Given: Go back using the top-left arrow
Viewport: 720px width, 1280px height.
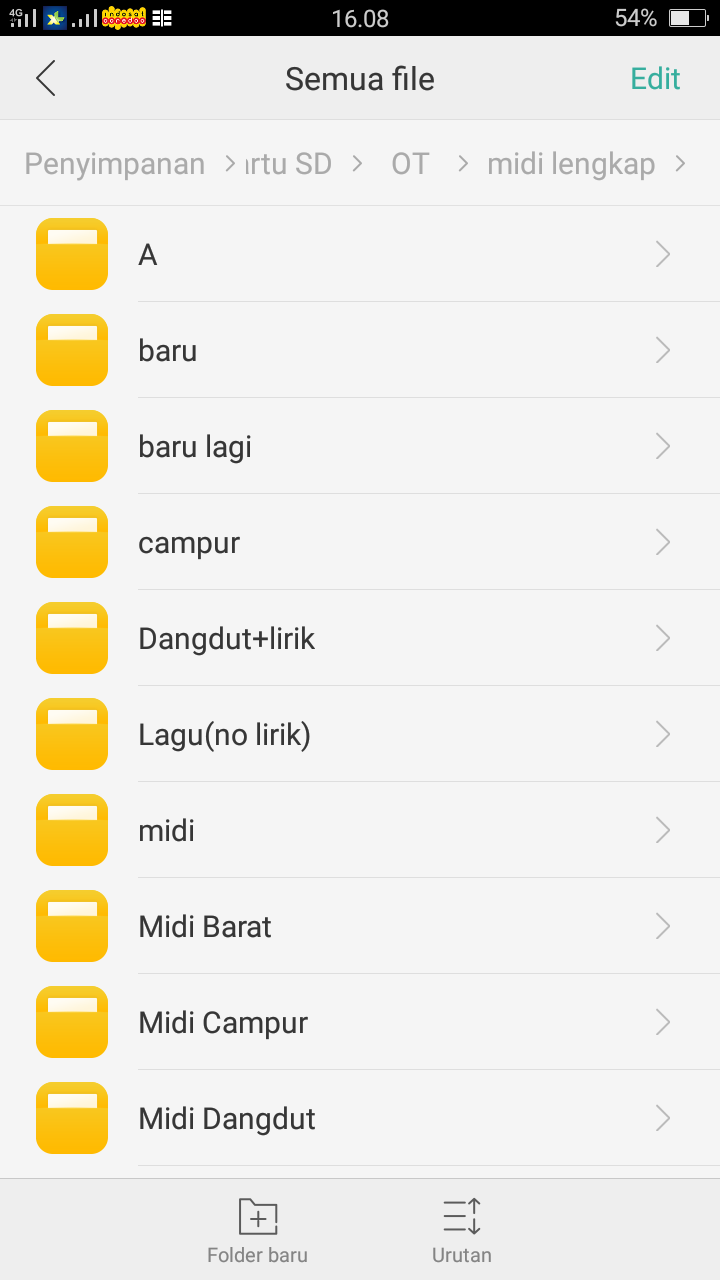Looking at the screenshot, I should (46, 79).
